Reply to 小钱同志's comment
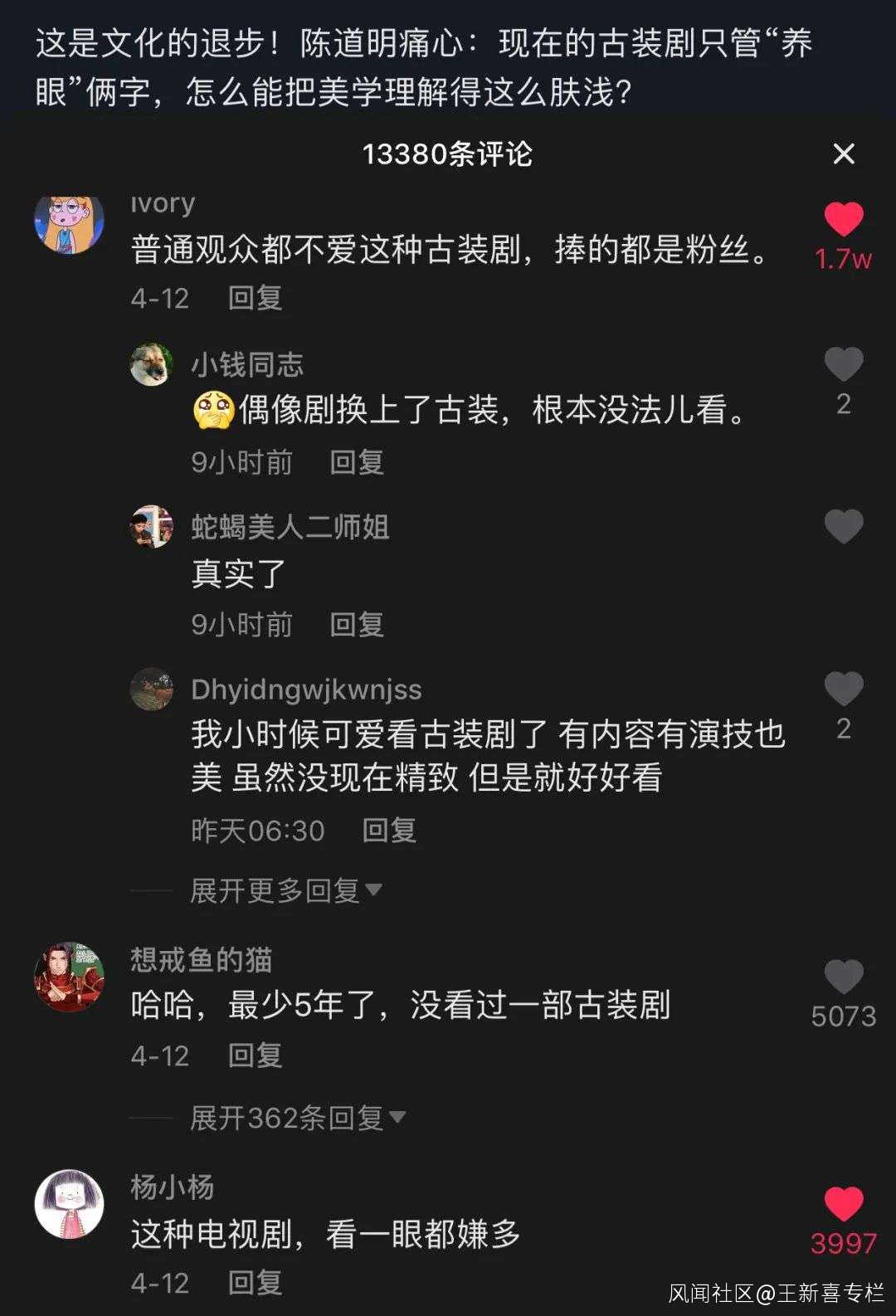896x1316 pixels. 356,462
